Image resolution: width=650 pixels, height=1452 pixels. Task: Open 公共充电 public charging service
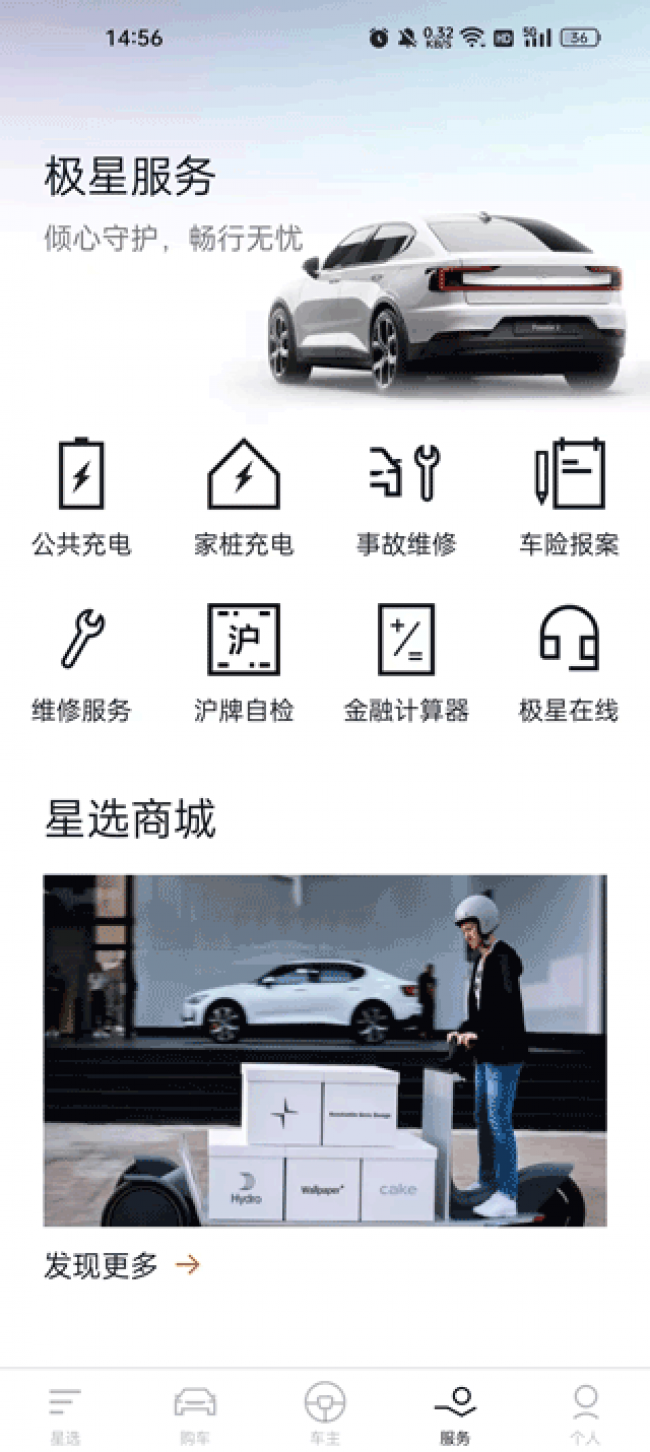(x=81, y=497)
